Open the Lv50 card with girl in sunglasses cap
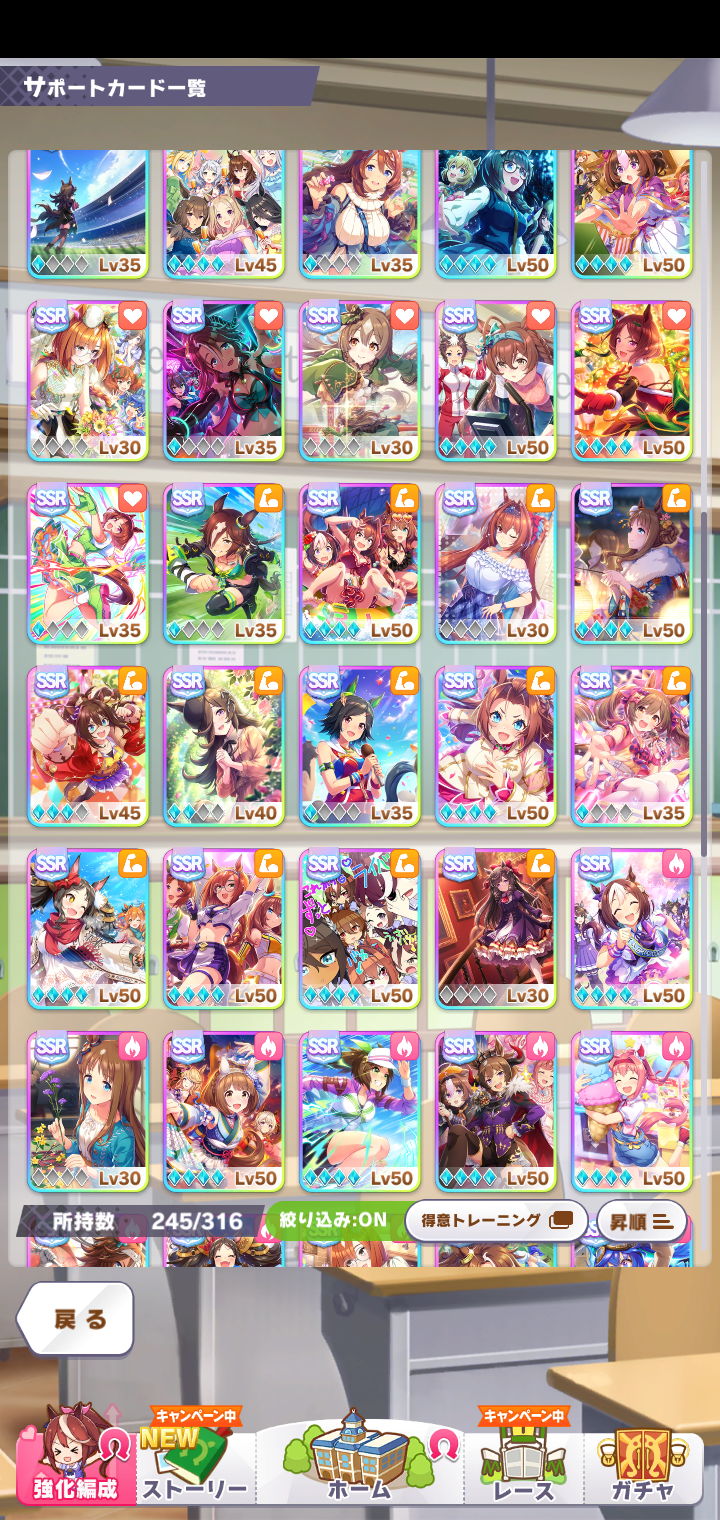This screenshot has width=720, height=1520. click(360, 1110)
